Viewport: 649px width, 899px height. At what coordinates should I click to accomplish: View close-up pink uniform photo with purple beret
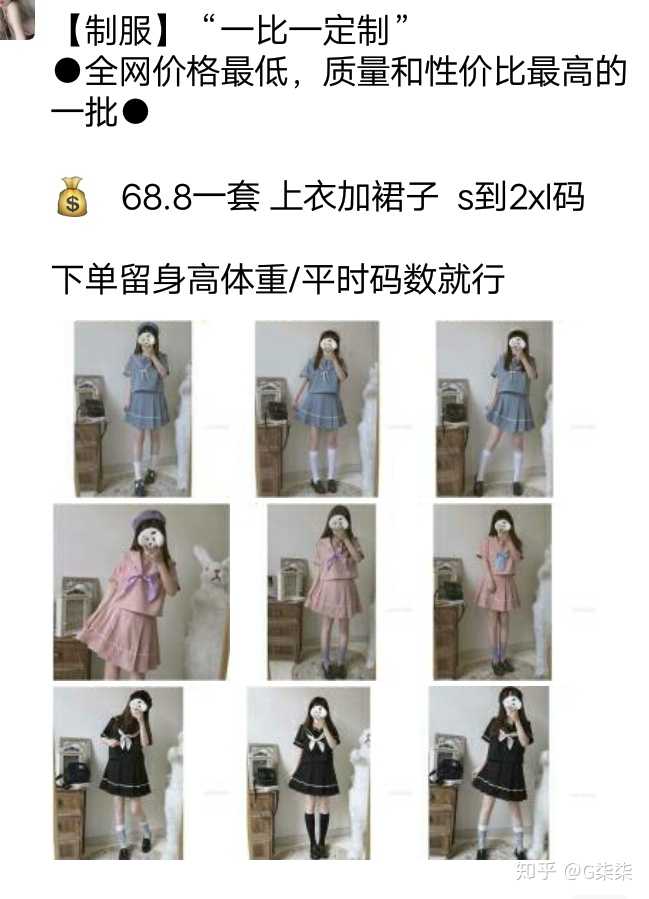point(140,591)
